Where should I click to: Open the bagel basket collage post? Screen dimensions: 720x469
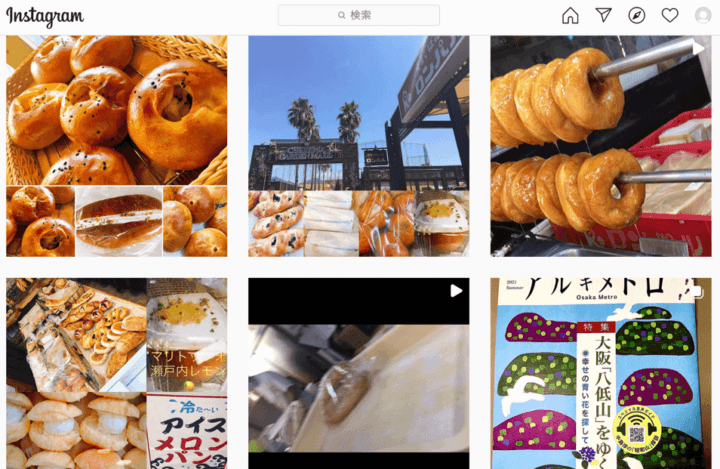point(116,146)
